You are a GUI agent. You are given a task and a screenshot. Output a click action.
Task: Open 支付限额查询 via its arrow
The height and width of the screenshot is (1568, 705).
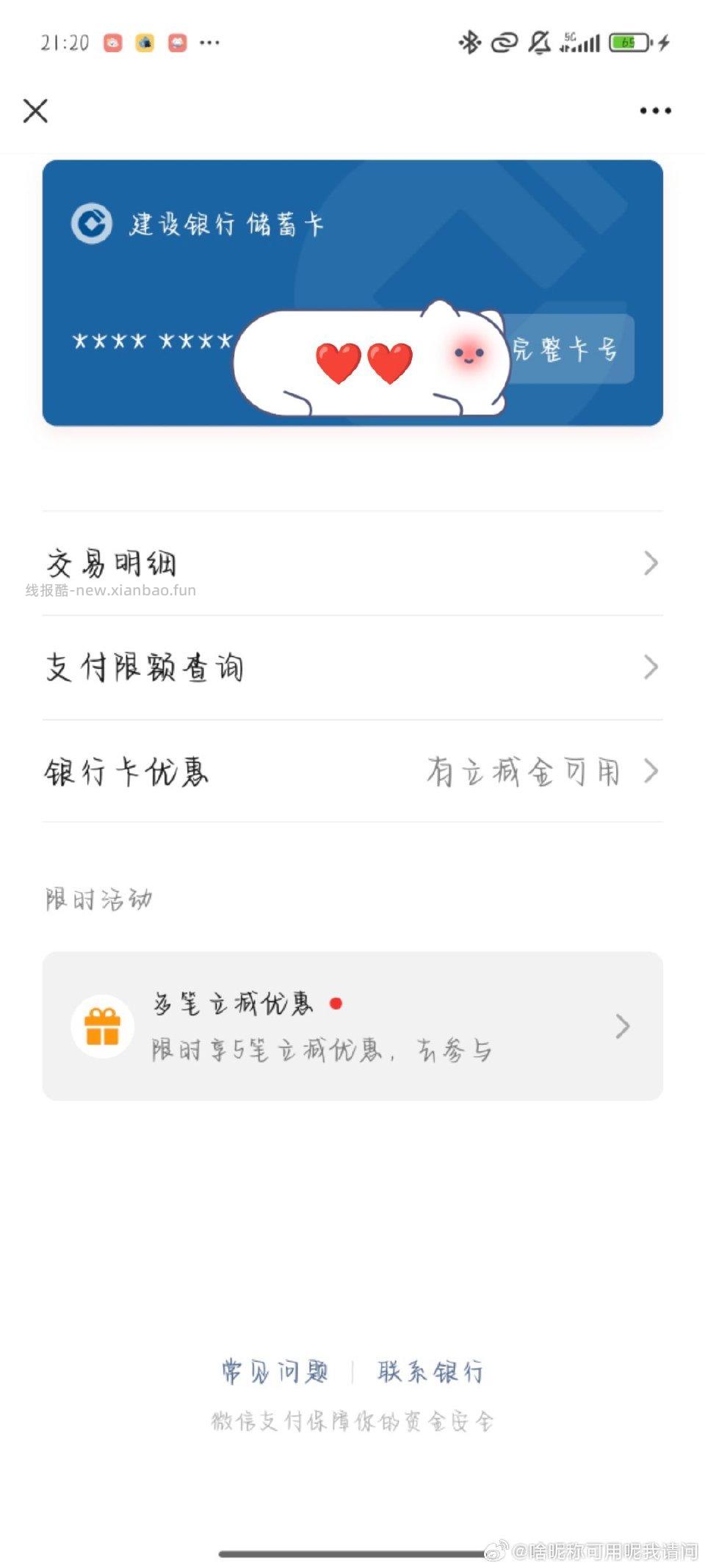(649, 667)
